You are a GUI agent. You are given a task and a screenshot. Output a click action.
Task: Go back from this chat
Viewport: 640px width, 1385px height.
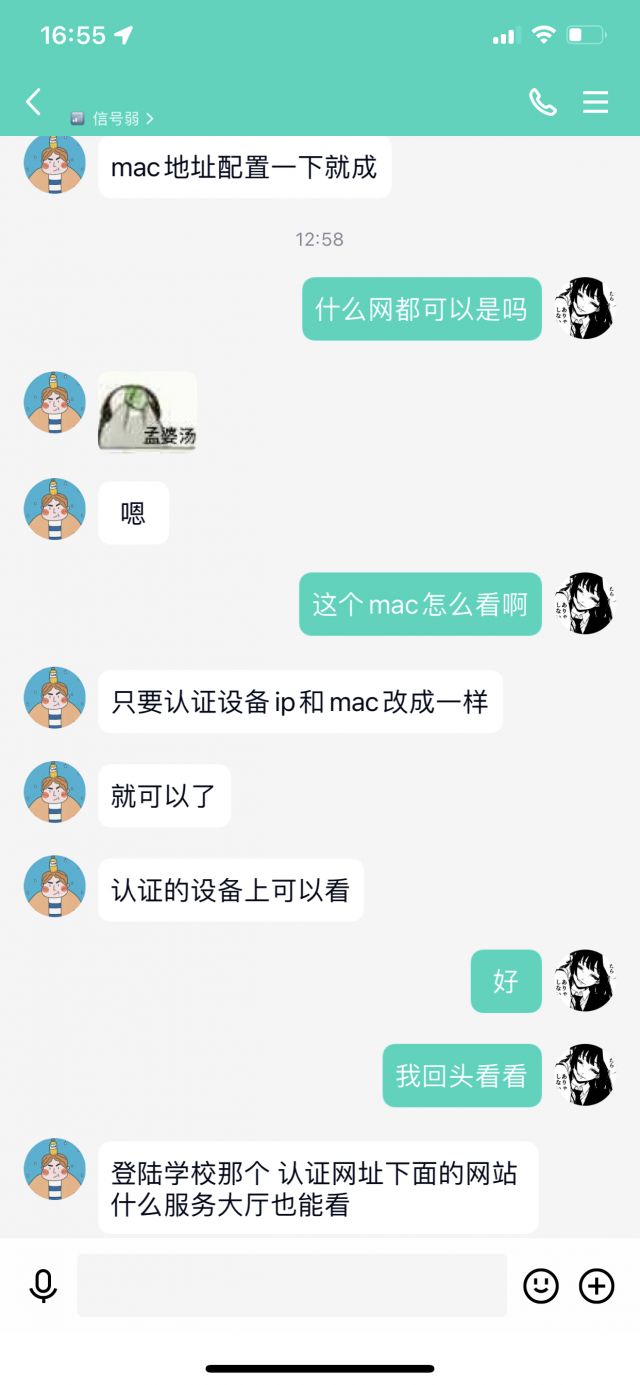coord(34,101)
